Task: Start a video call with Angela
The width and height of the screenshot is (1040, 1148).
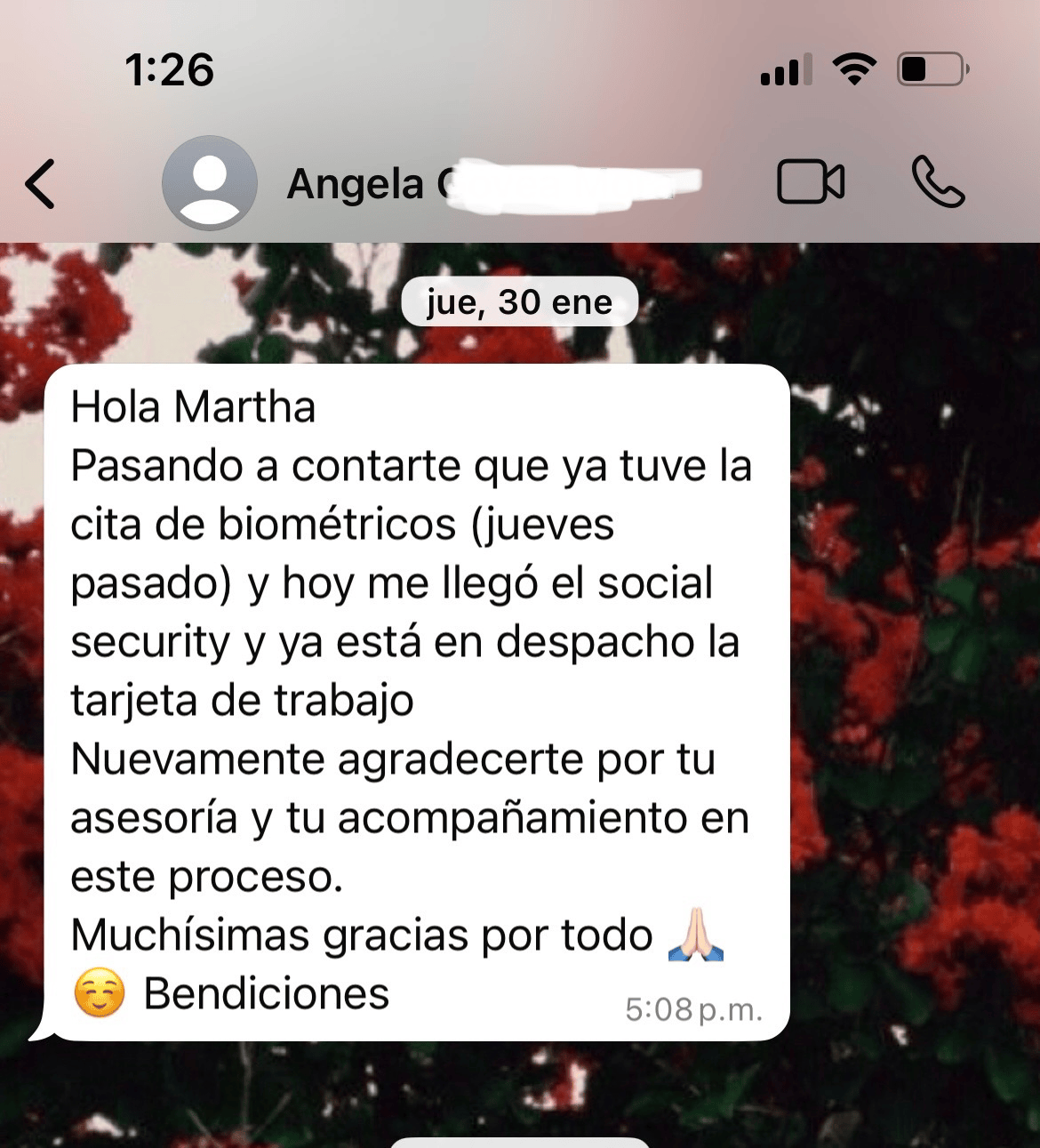Action: (810, 182)
